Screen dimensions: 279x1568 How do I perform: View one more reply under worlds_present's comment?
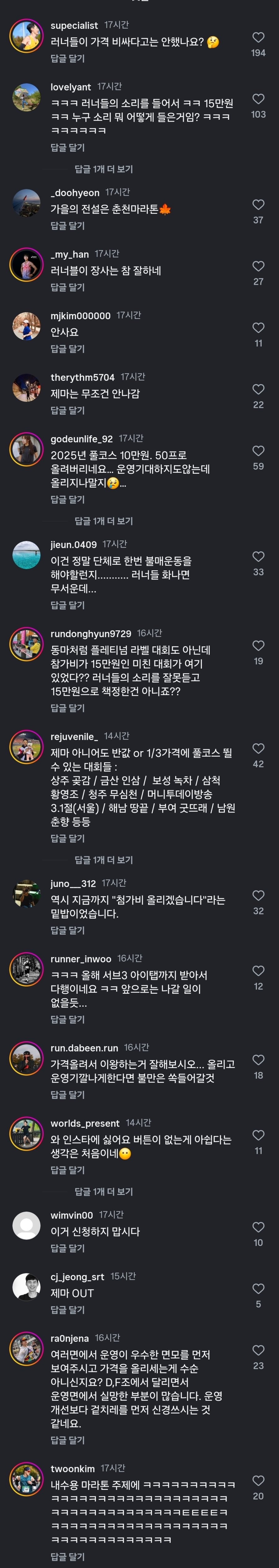(103, 1192)
